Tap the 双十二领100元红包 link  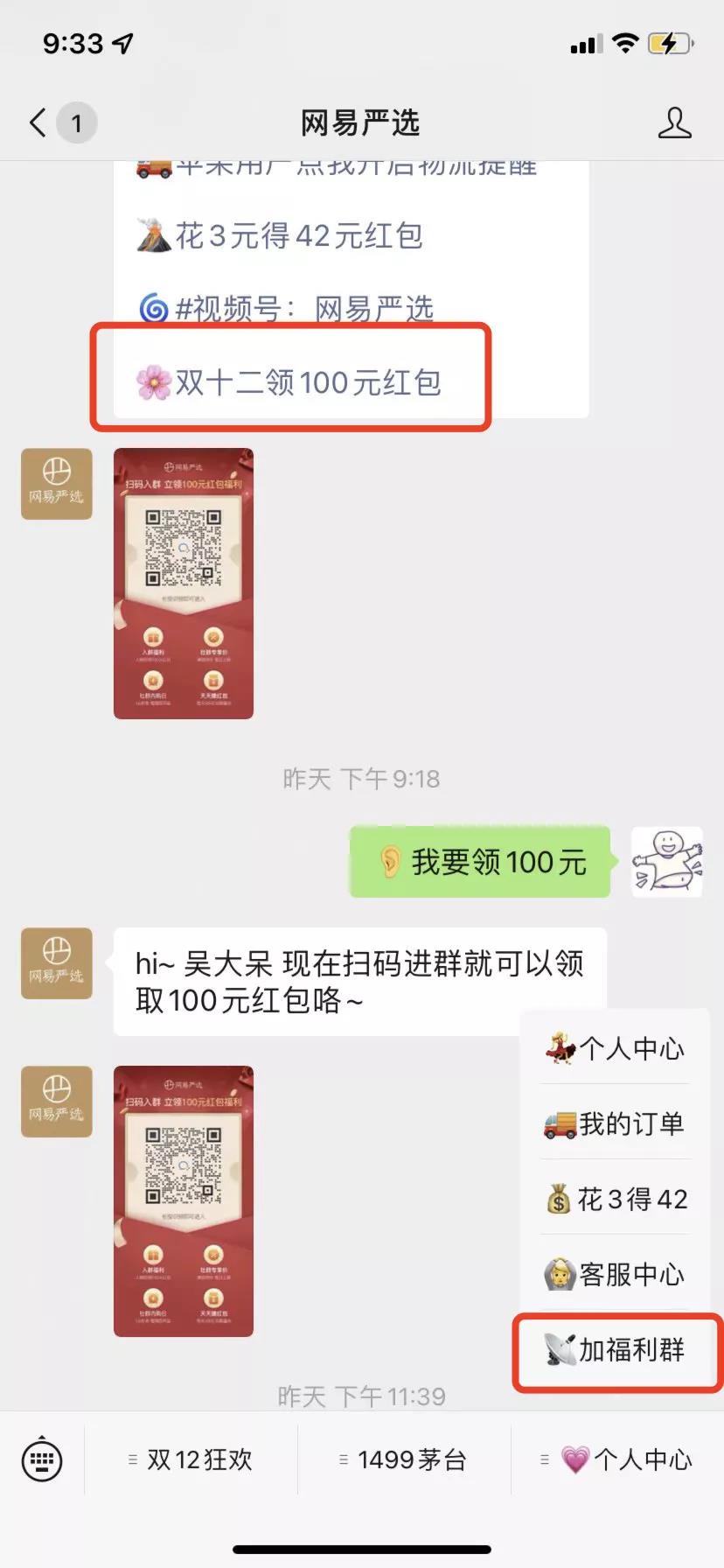pos(289,382)
